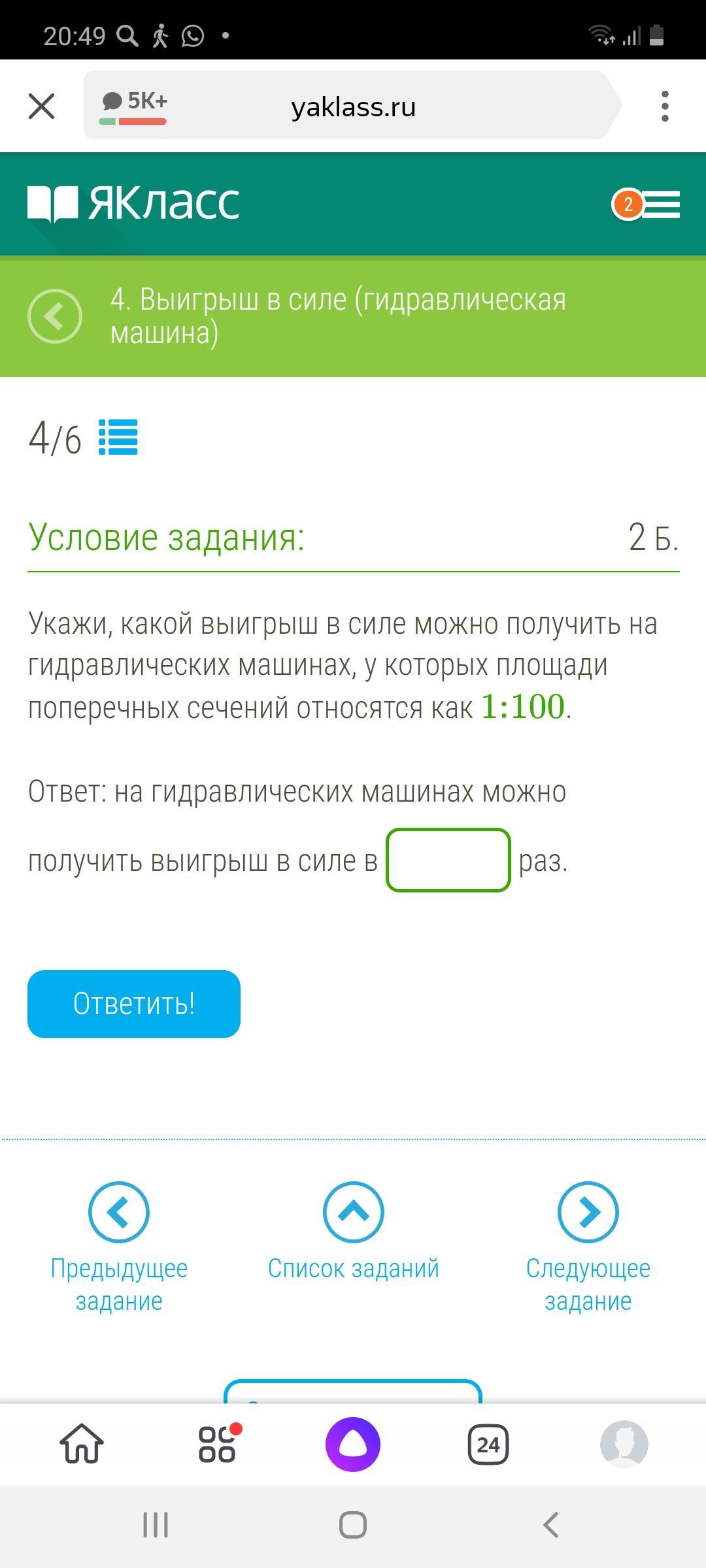Submit with the Ответить! button
Image resolution: width=706 pixels, height=1568 pixels.
(134, 1004)
